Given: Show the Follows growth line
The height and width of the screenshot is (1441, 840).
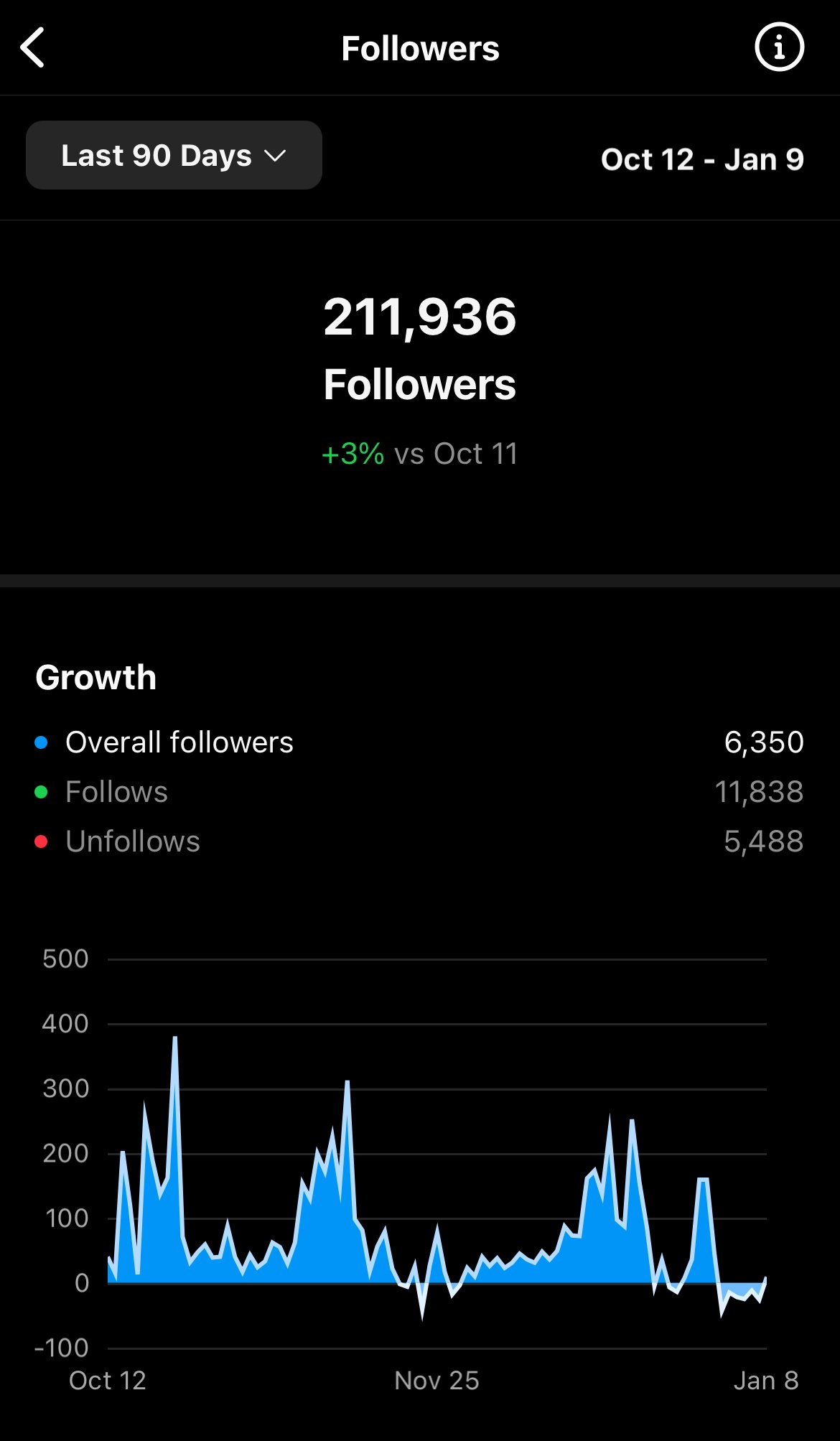Looking at the screenshot, I should point(419,792).
